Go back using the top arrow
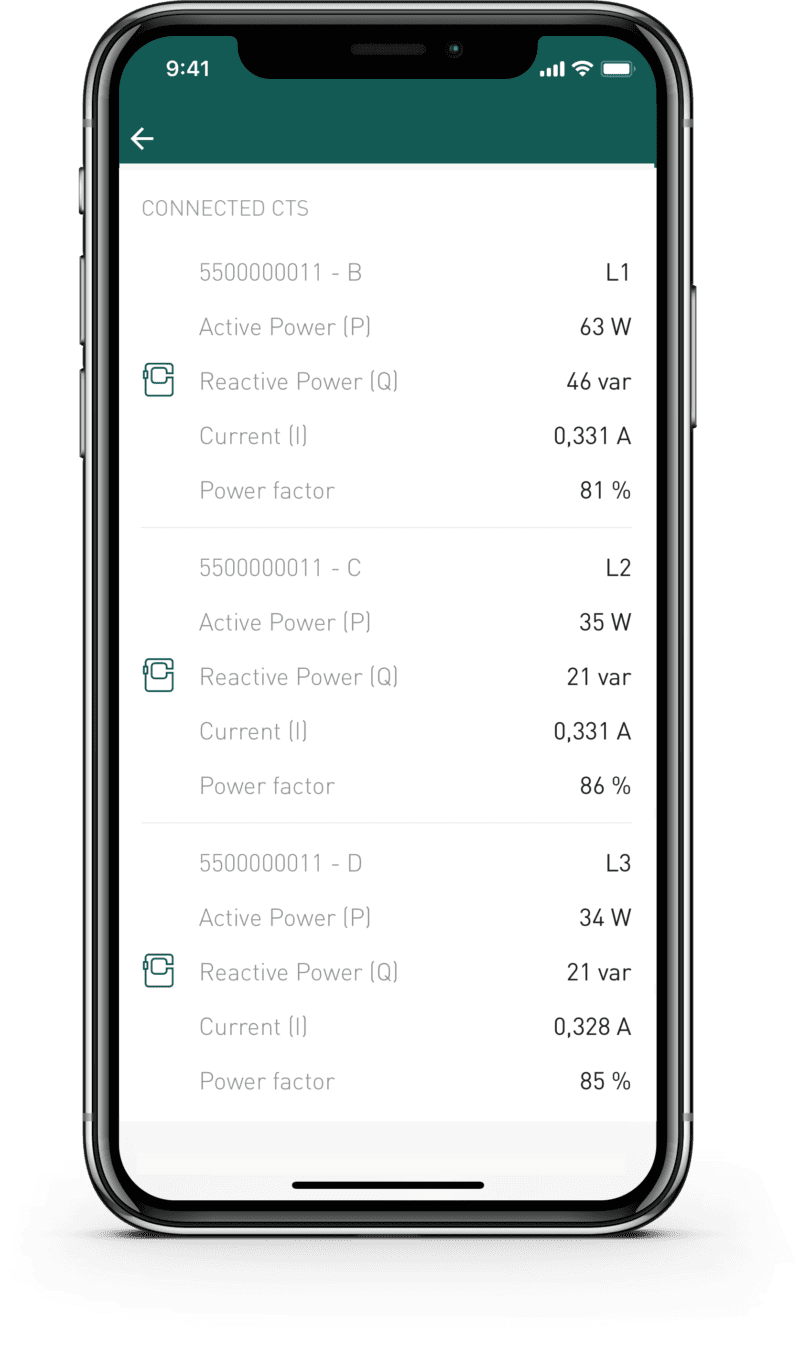The width and height of the screenshot is (800, 1348). pos(143,139)
